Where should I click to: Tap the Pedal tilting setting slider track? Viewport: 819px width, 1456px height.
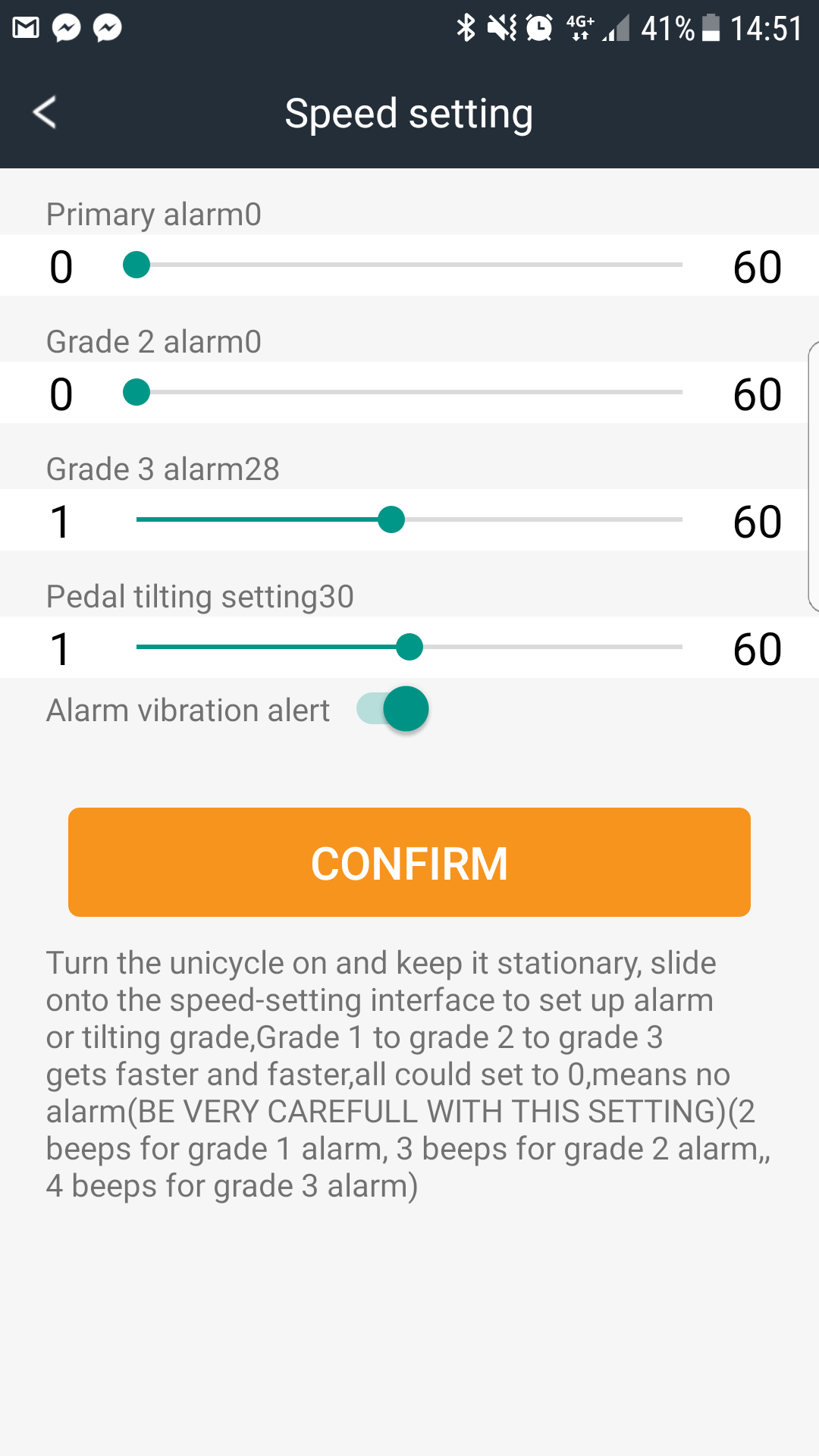[409, 647]
